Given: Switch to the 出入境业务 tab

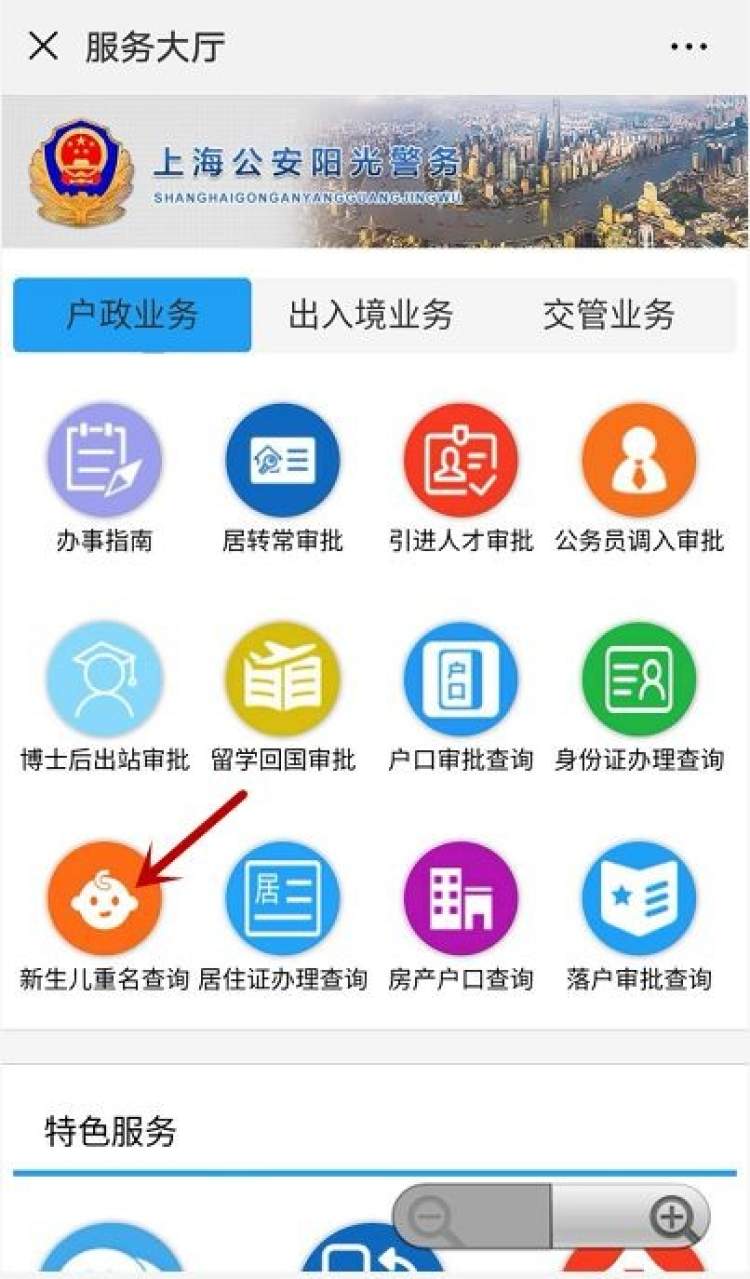Looking at the screenshot, I should (371, 315).
